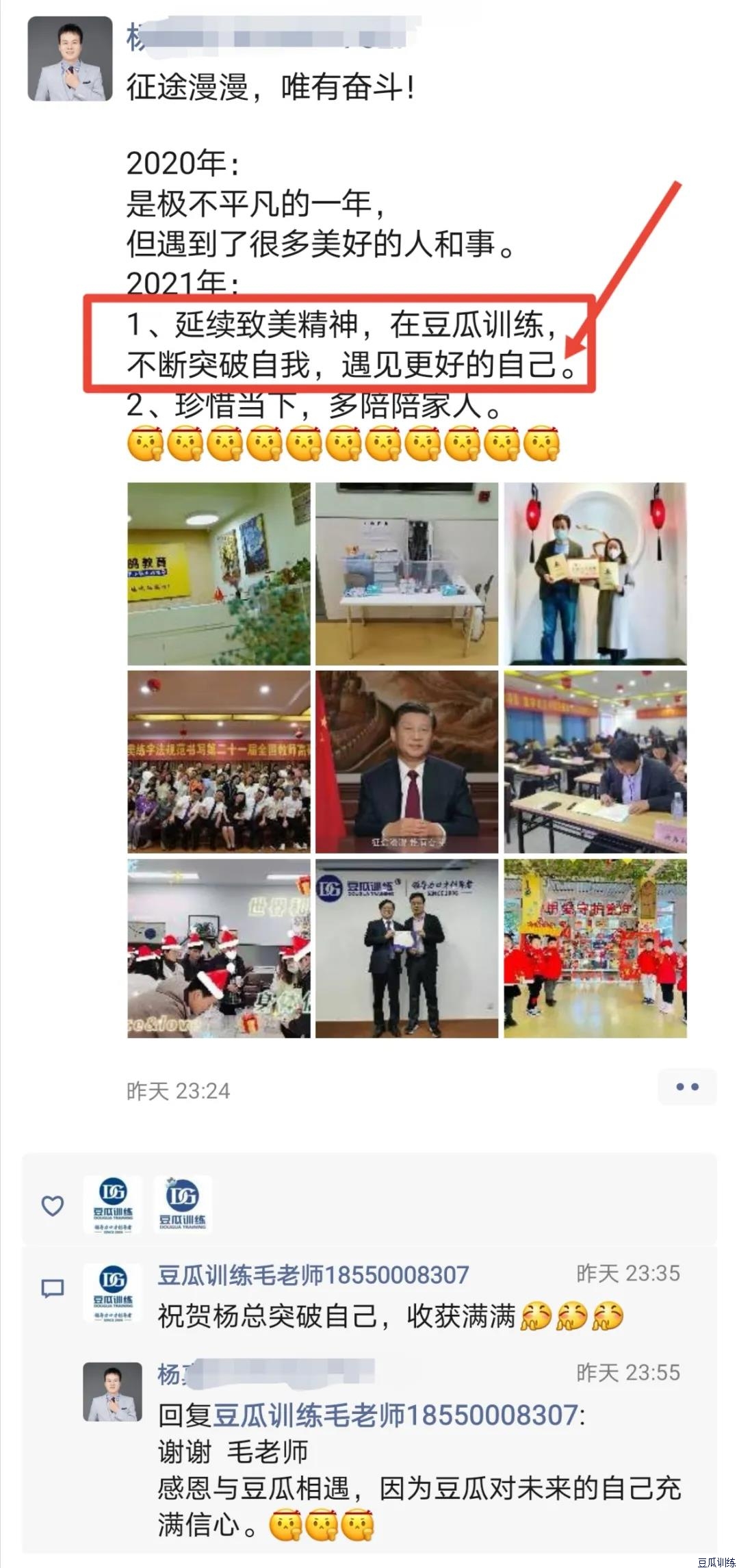
Task: View photo of two people holding certificates
Action: coord(595,574)
